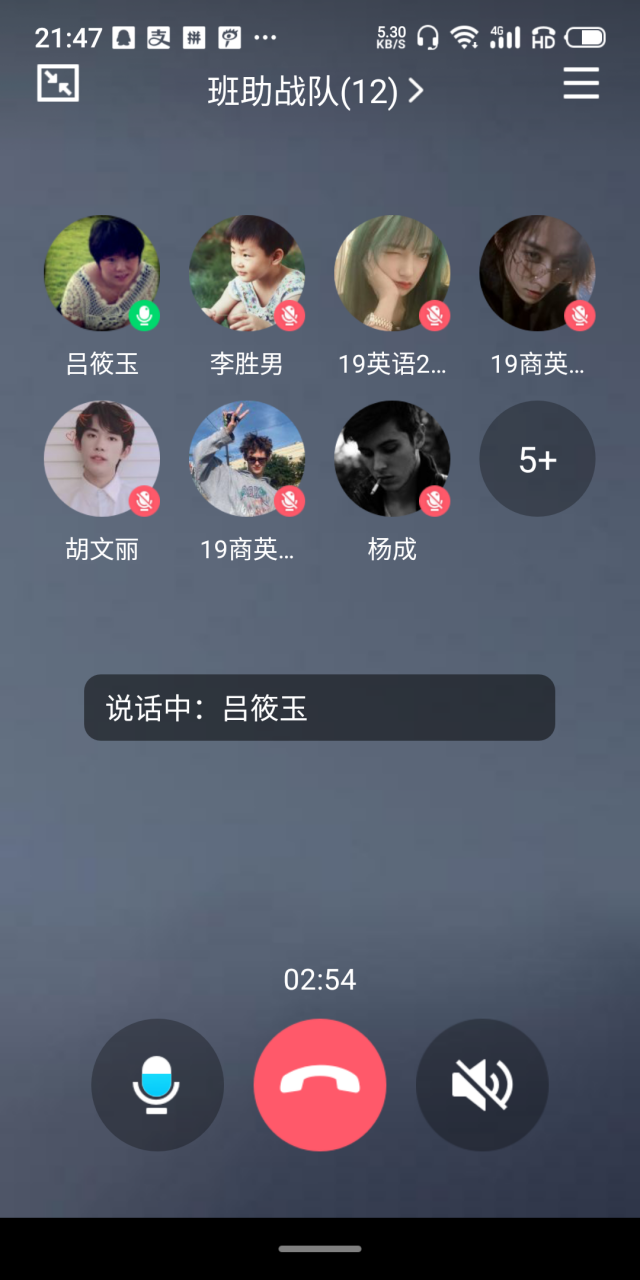The height and width of the screenshot is (1280, 640).
Task: Select 杨成's avatar
Action: click(x=392, y=459)
